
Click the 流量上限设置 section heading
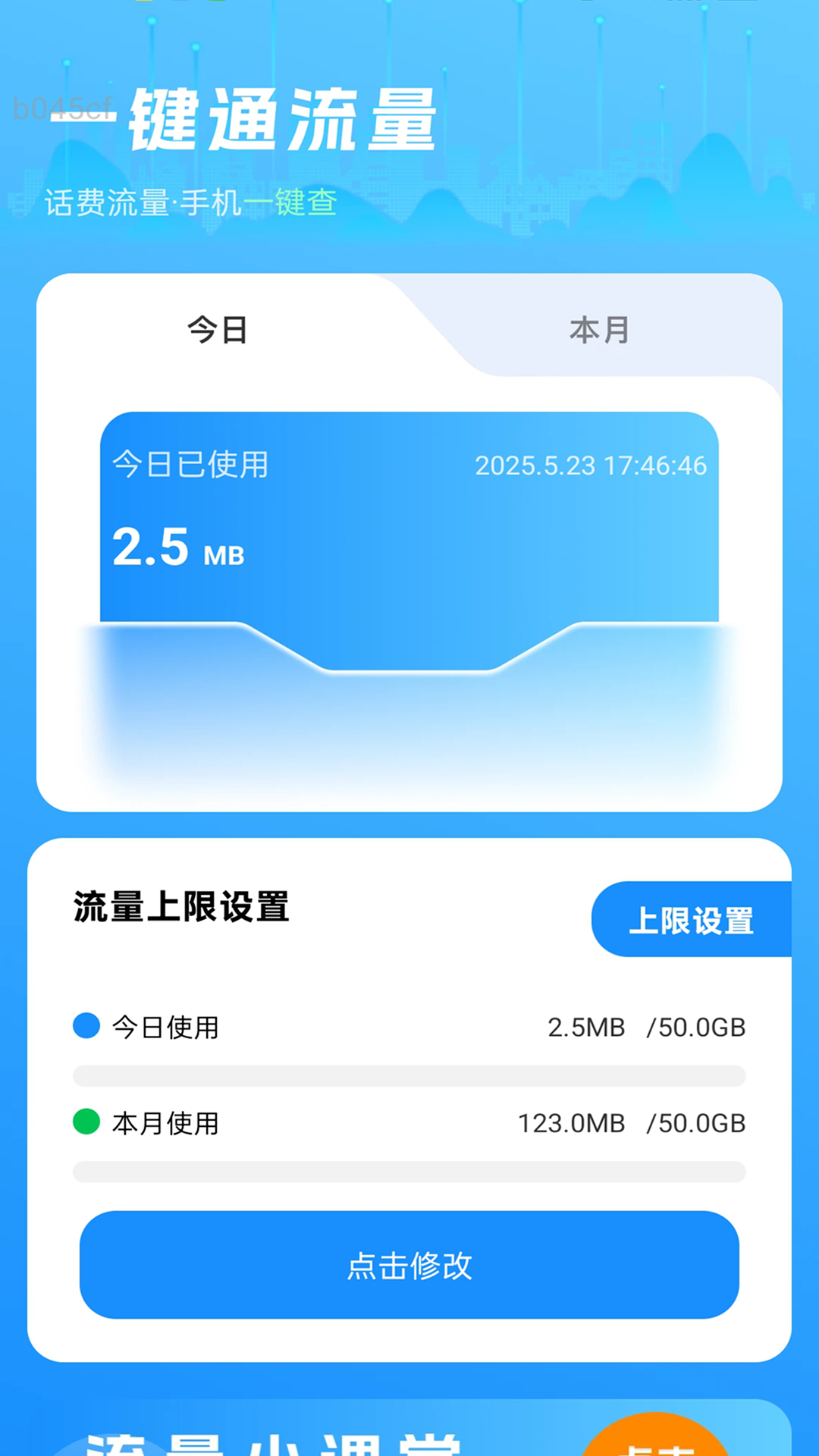(x=180, y=906)
